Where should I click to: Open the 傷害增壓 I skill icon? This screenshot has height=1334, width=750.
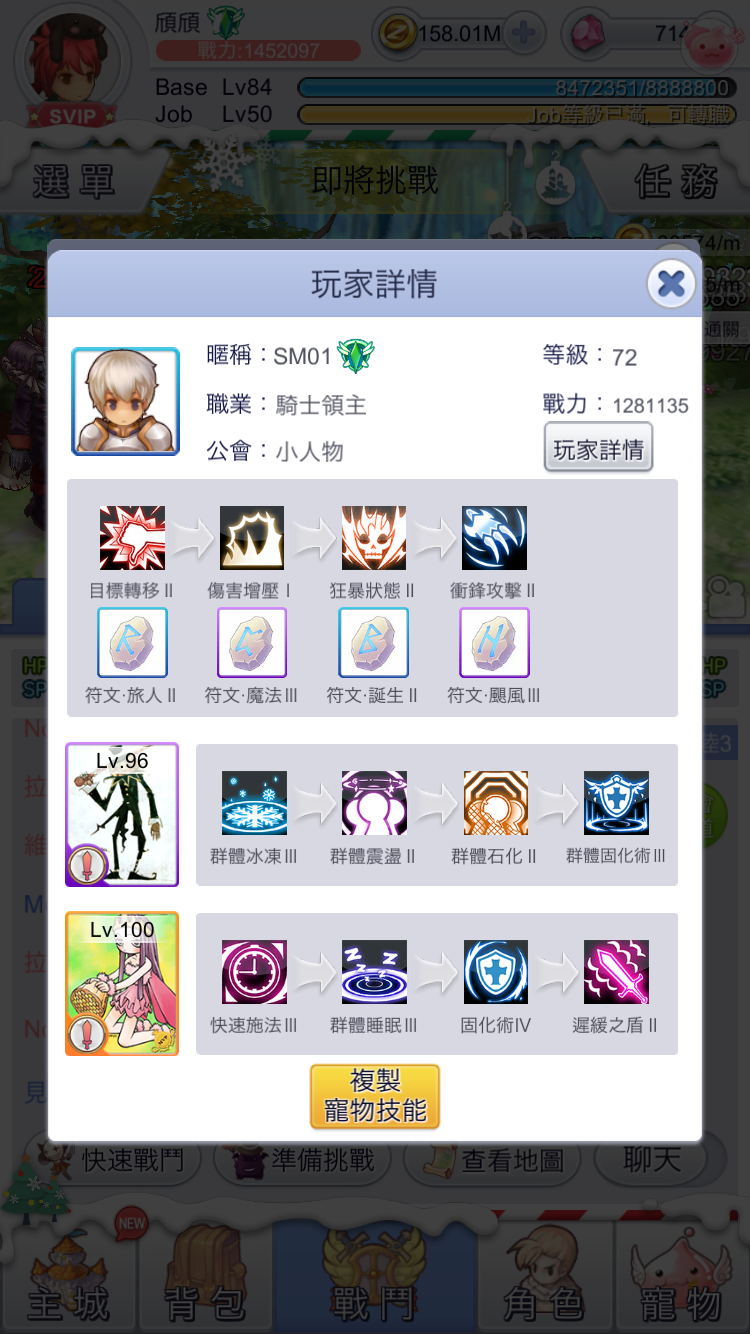click(251, 538)
